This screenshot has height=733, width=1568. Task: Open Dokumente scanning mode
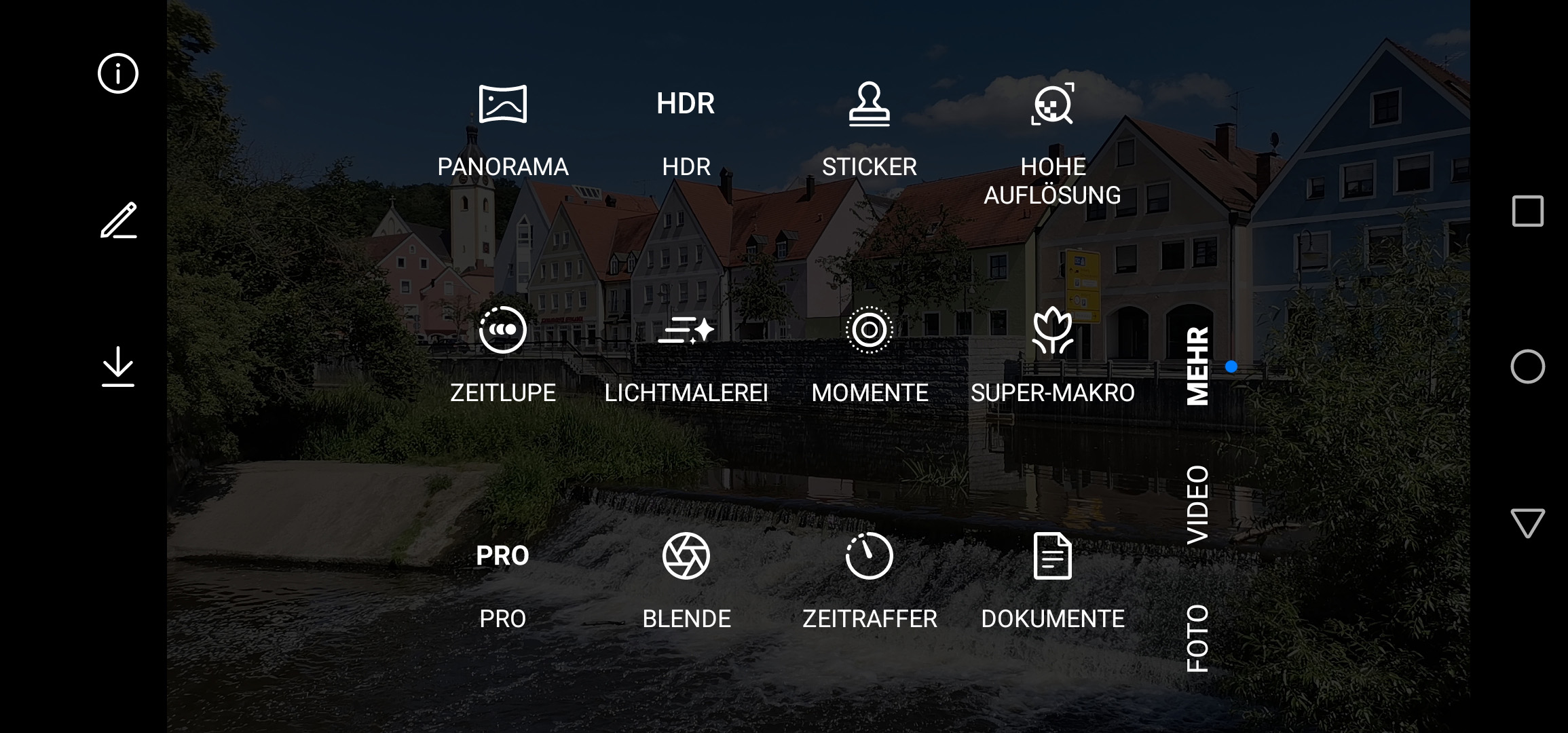(1052, 580)
